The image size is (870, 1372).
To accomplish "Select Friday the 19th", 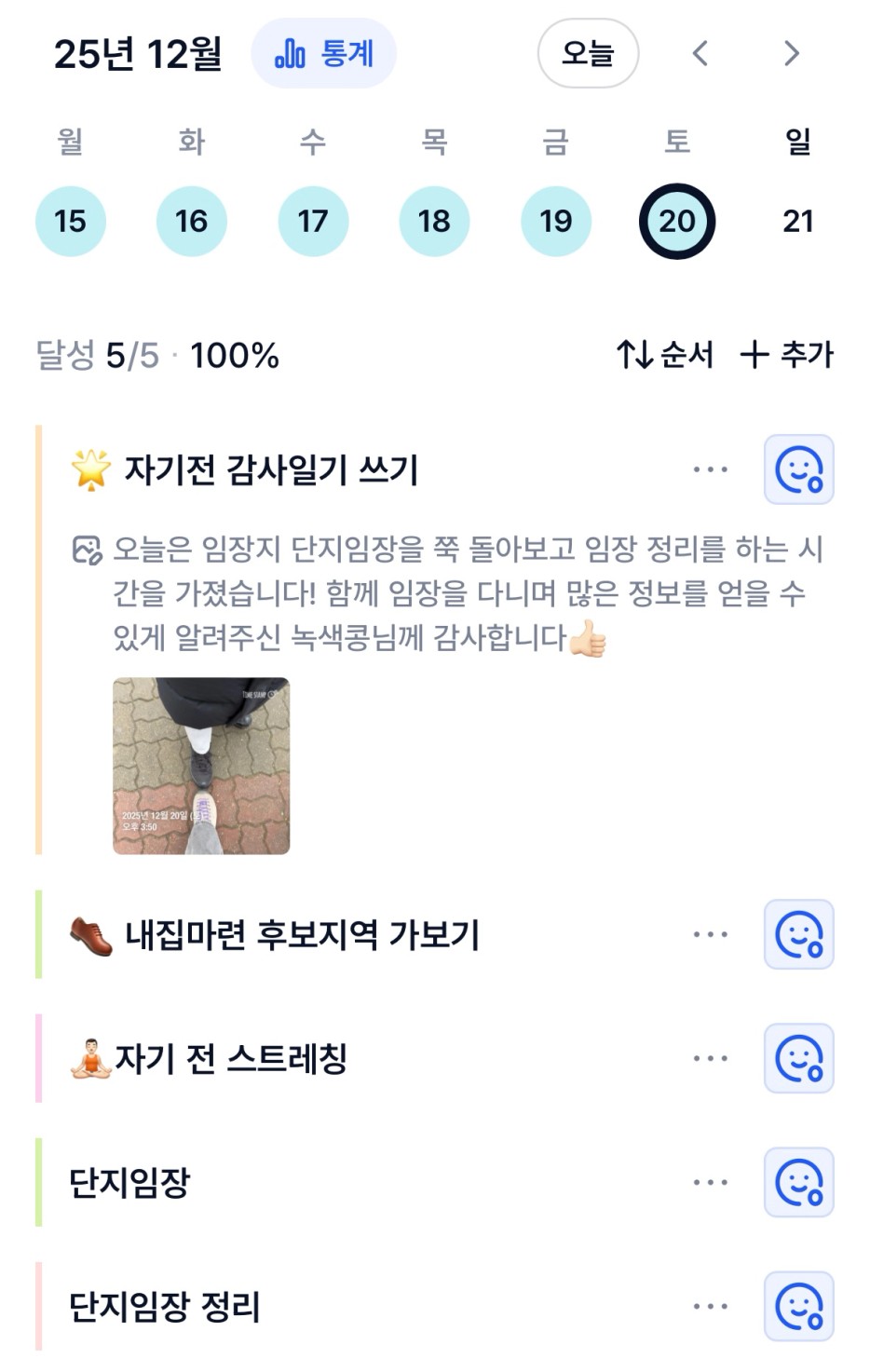I will [x=556, y=222].
